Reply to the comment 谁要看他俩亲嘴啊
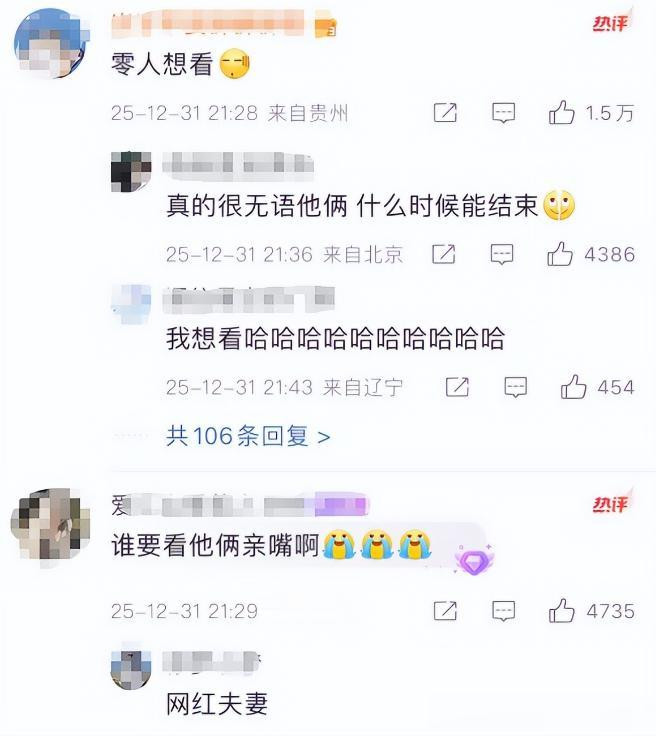Screen dimensions: 656x736 click(503, 611)
